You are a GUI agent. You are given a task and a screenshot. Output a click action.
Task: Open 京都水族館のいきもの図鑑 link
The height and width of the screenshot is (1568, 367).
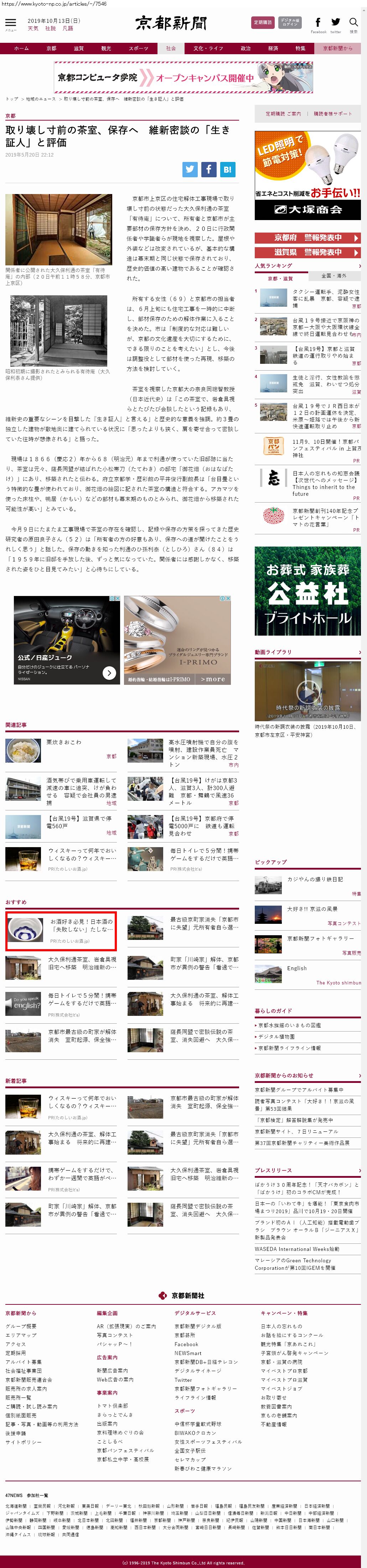pyautogui.click(x=289, y=1025)
